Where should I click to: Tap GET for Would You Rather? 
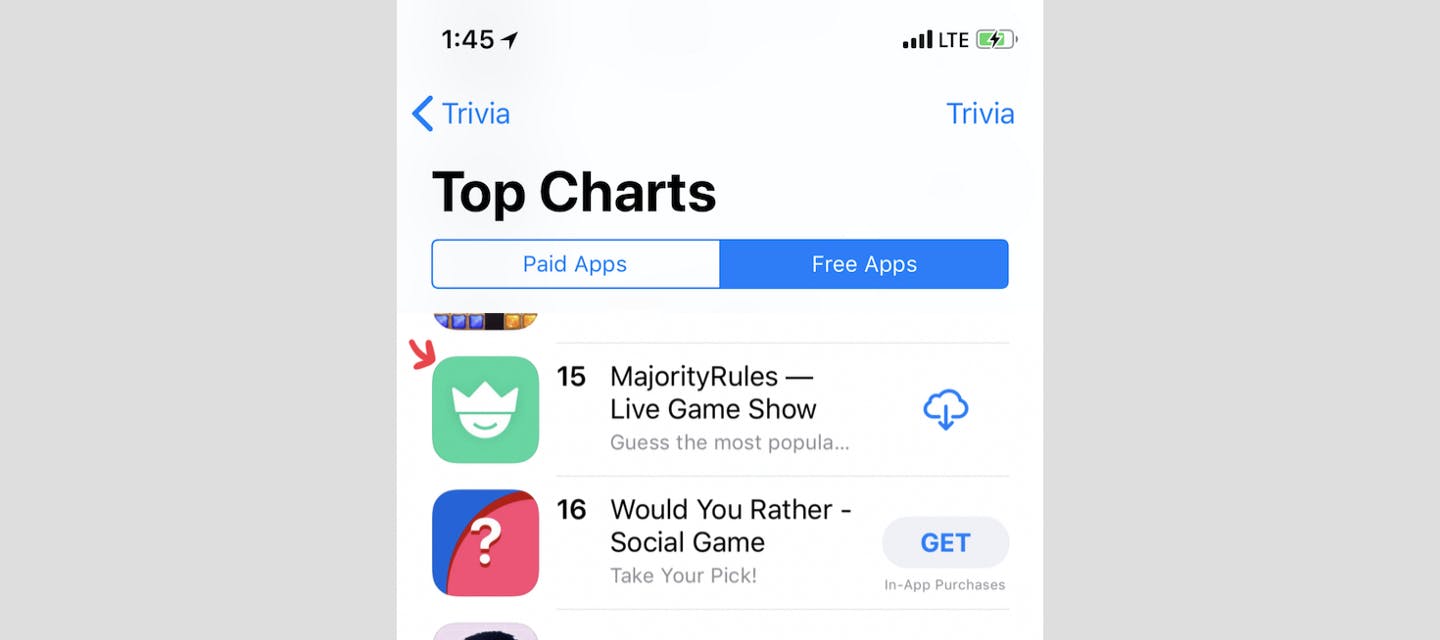pyautogui.click(x=945, y=542)
